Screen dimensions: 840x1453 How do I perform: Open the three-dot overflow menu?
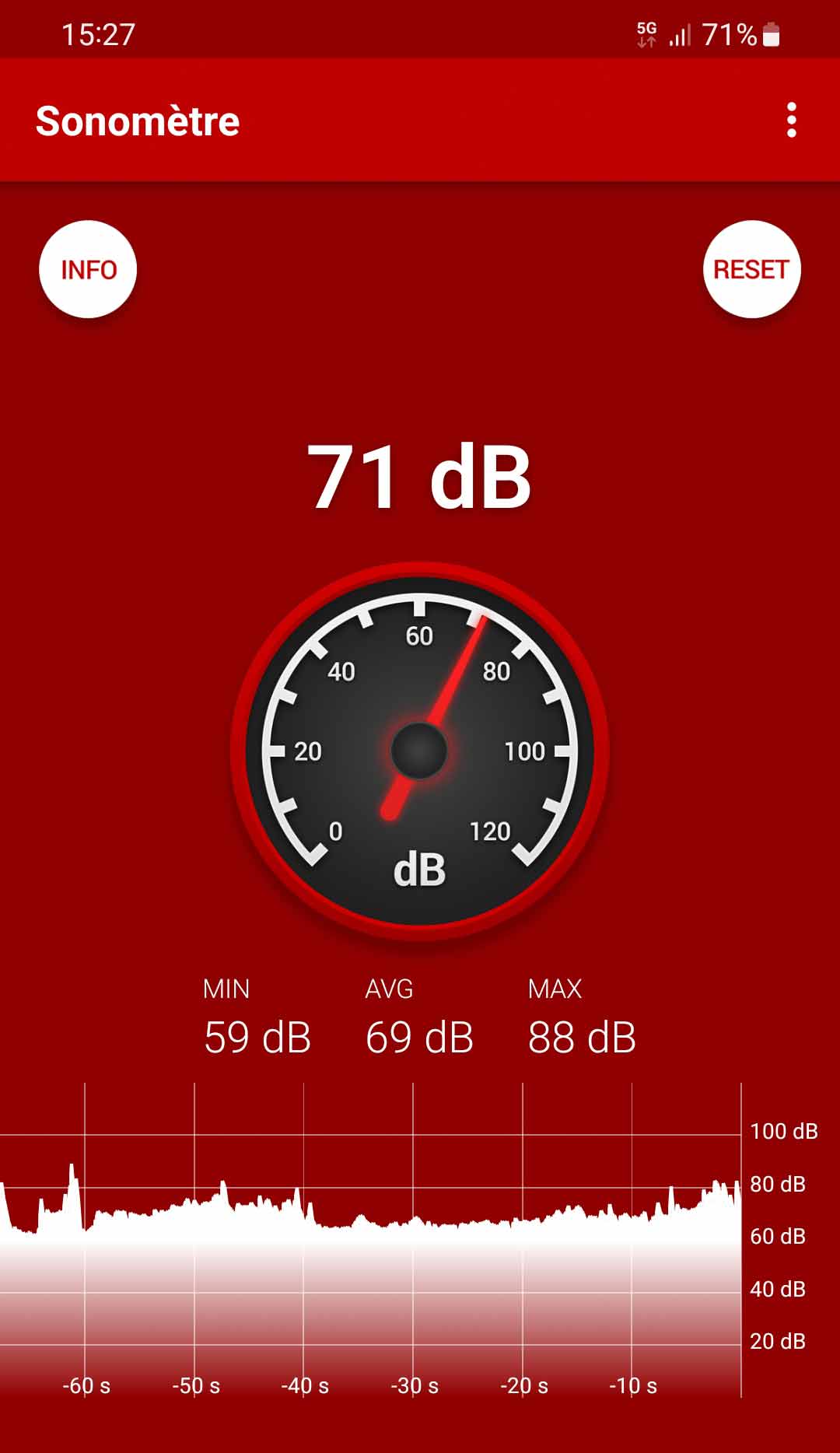tap(791, 121)
